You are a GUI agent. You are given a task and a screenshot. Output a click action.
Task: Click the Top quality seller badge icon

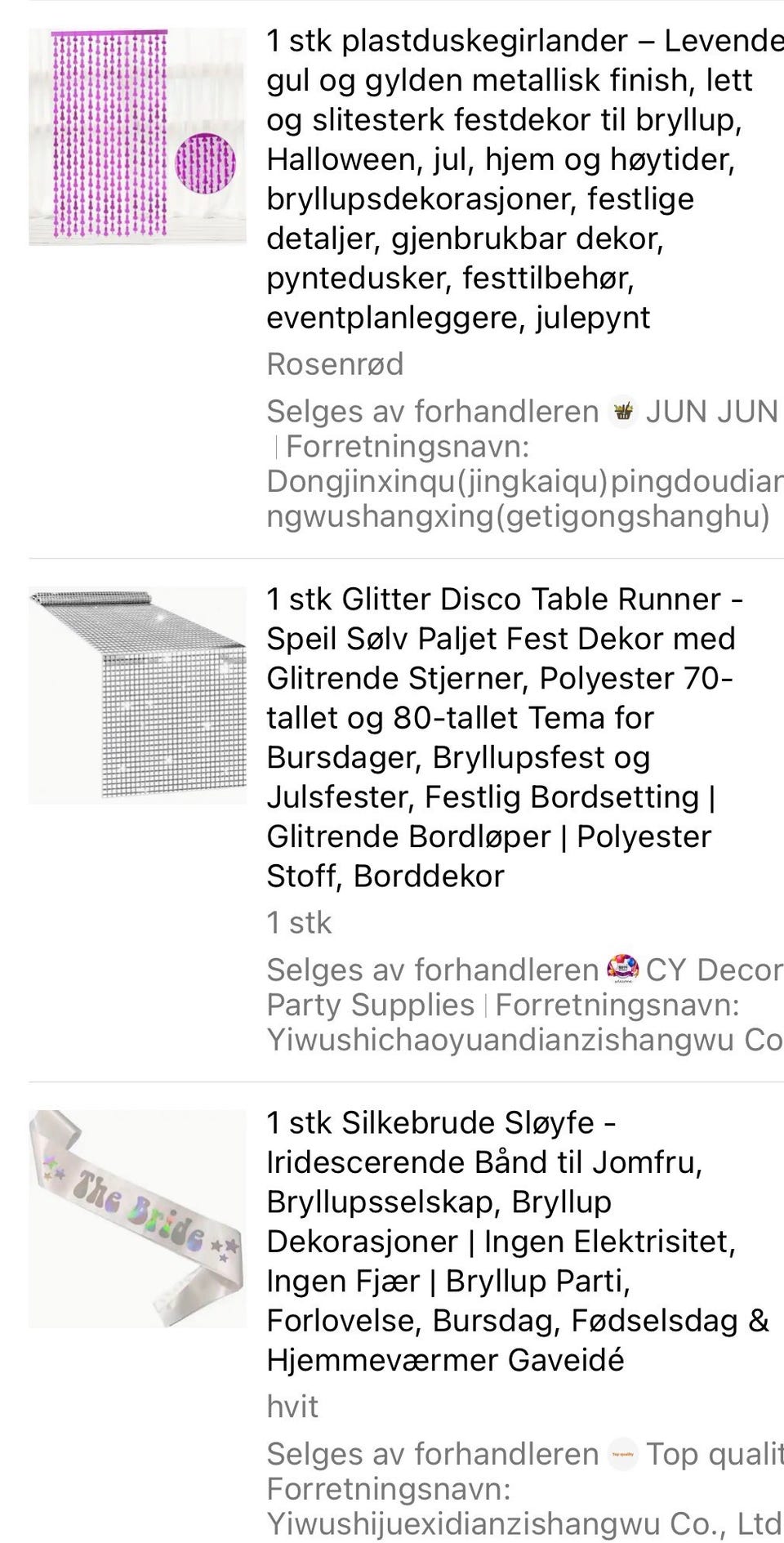click(x=622, y=1454)
